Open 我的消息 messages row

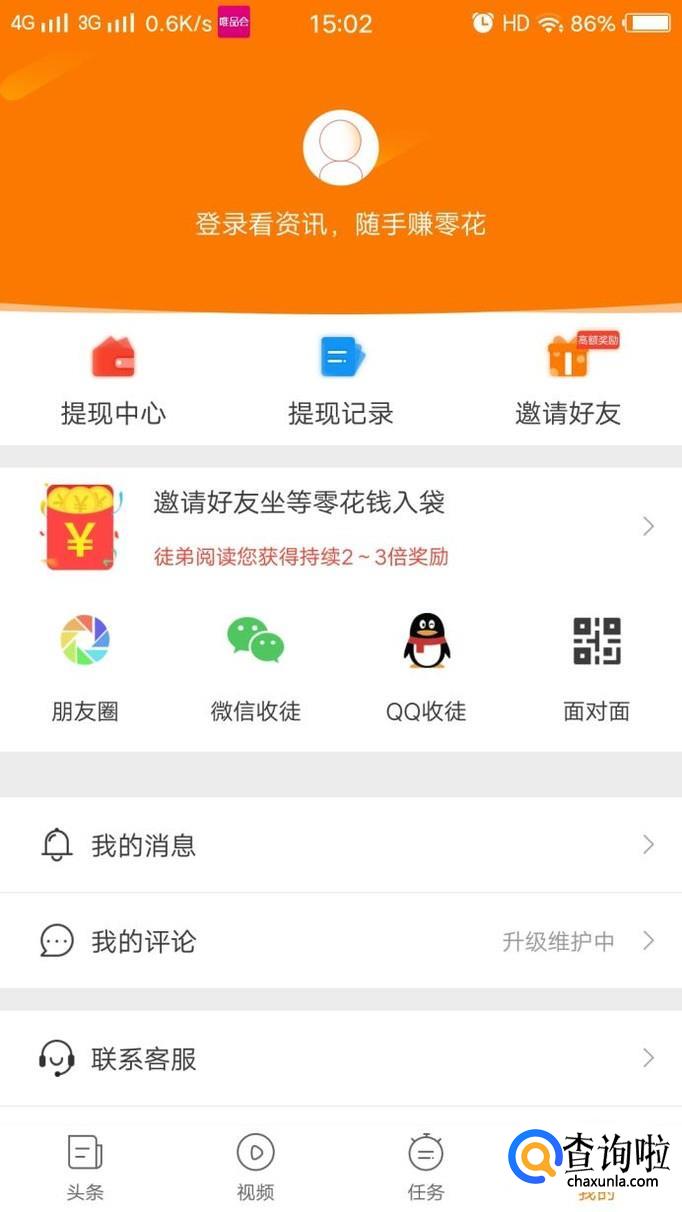340,845
